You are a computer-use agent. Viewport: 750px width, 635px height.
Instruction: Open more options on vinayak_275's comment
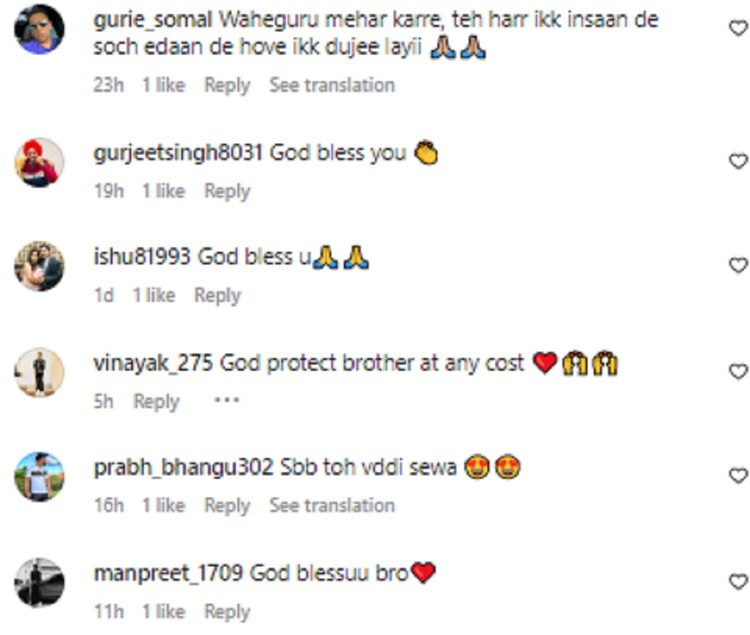coord(227,401)
